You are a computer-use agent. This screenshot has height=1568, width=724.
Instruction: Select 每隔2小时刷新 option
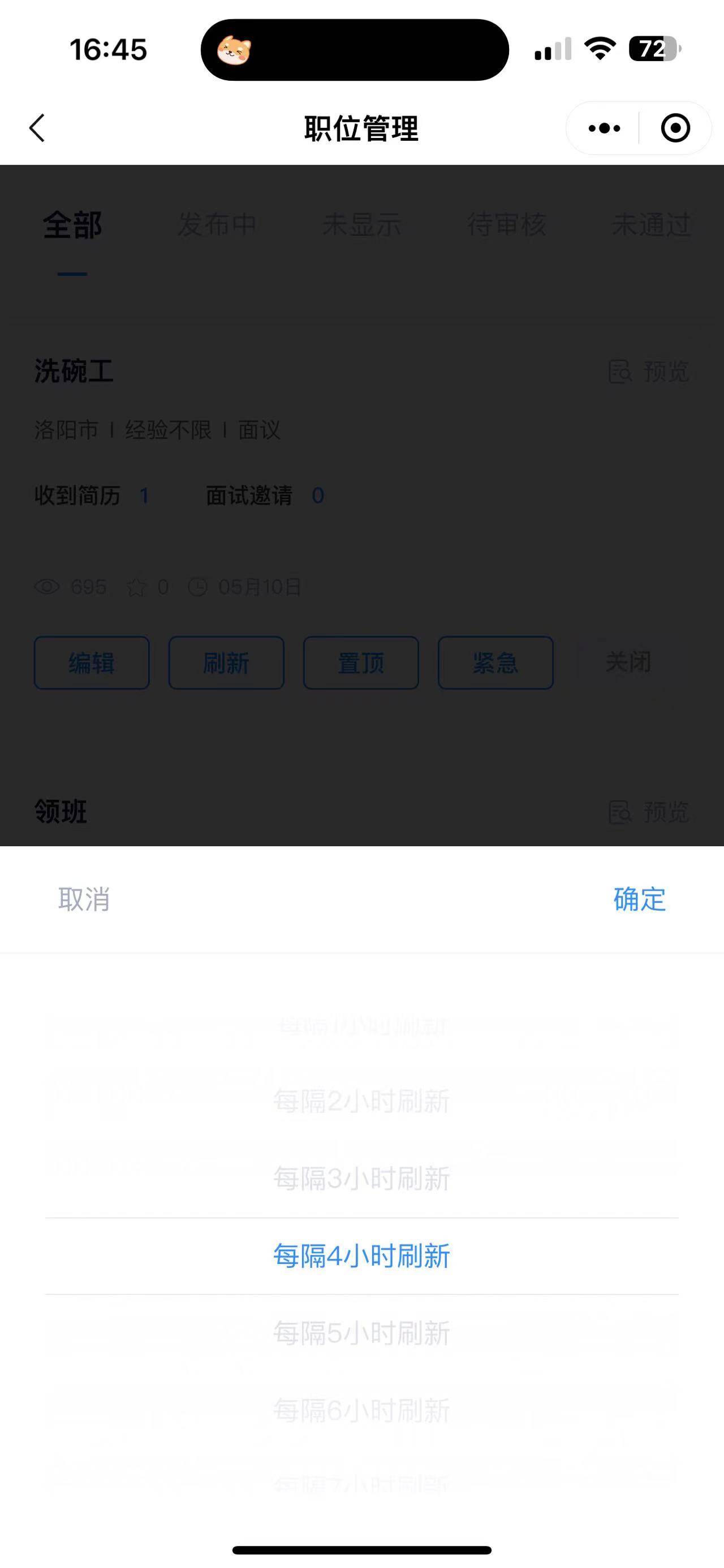pos(361,1102)
